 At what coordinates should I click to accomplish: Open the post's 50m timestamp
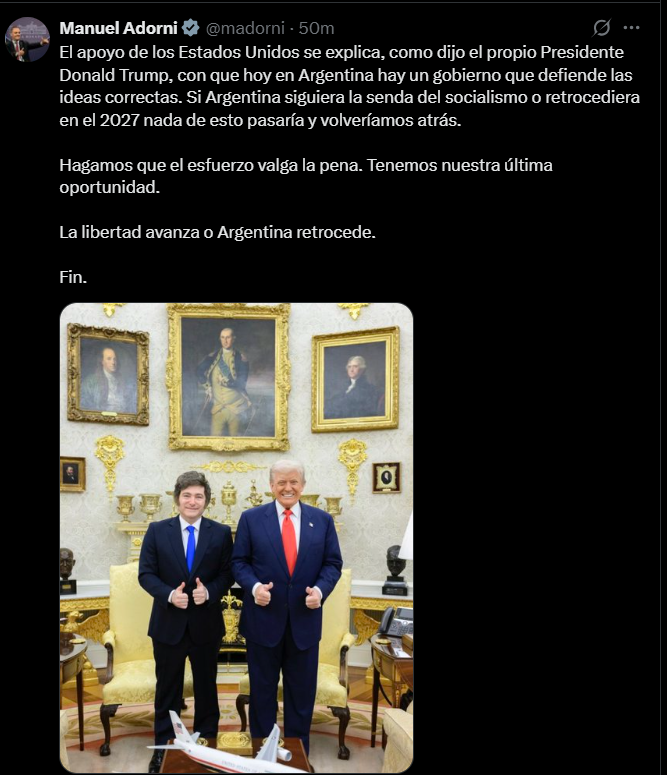pyautogui.click(x=316, y=28)
